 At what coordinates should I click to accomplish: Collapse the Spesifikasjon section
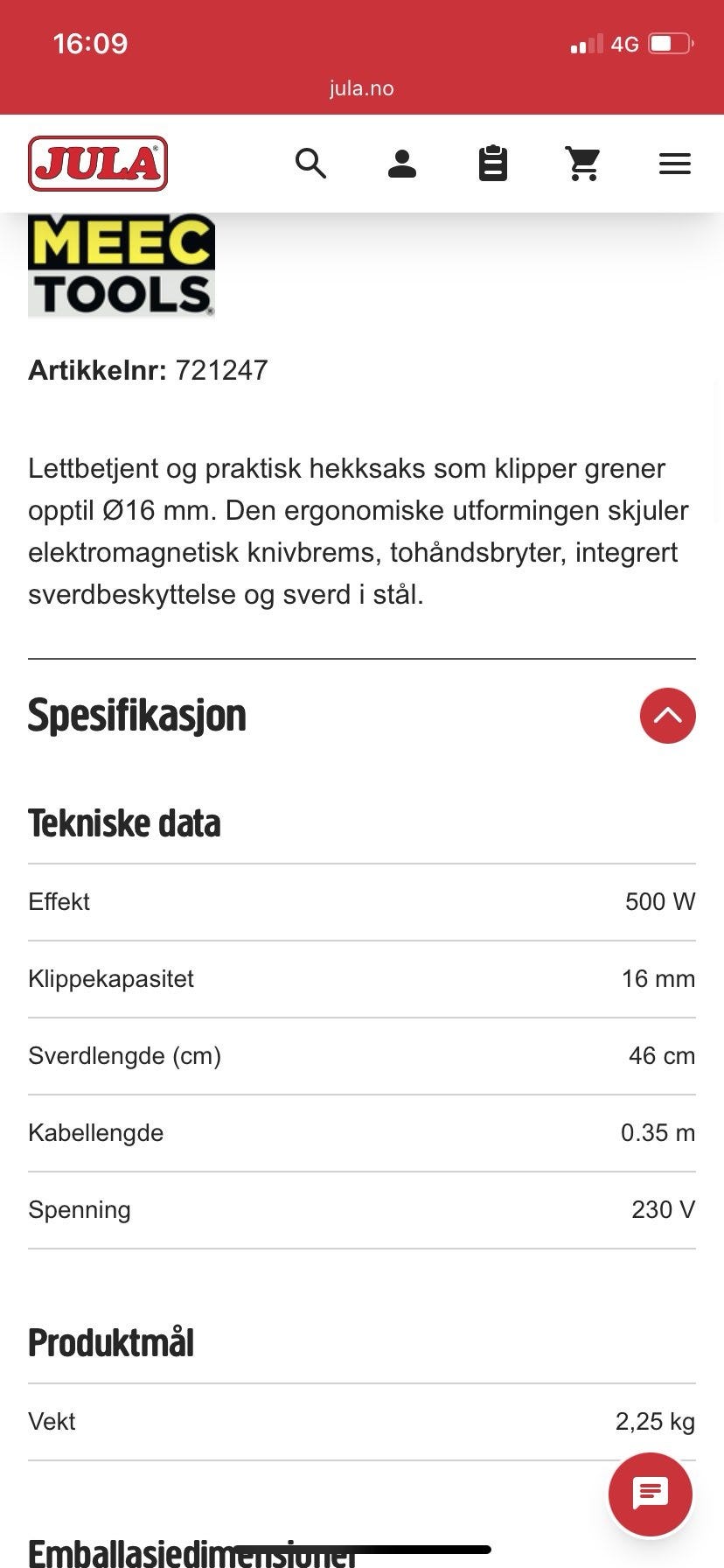(668, 716)
